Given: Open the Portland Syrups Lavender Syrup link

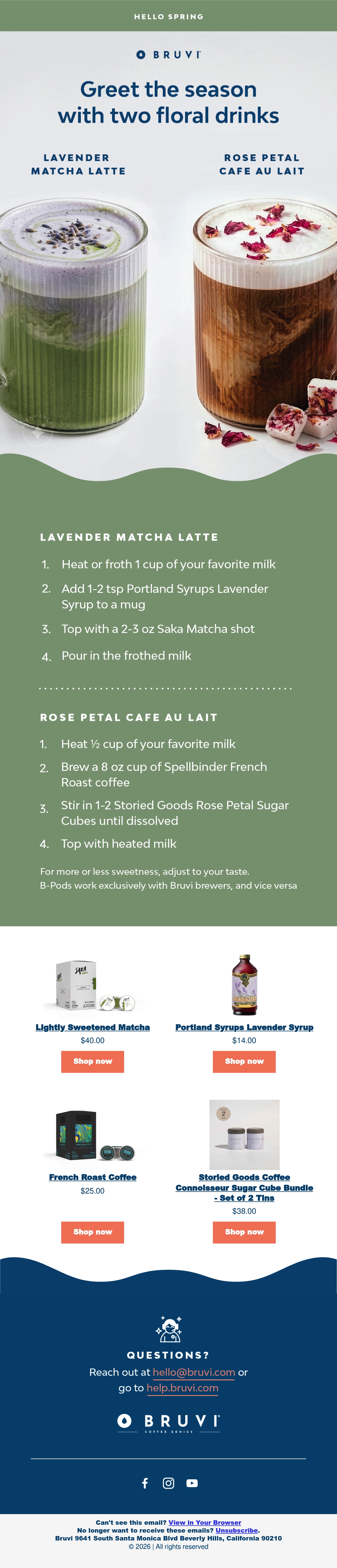Looking at the screenshot, I should click(244, 1027).
